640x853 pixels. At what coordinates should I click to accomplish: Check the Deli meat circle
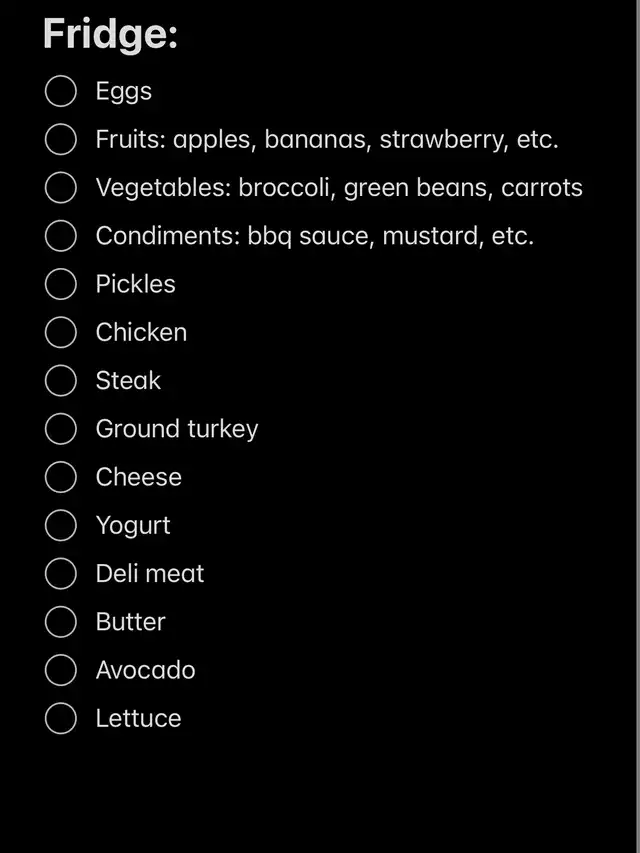(x=60, y=573)
